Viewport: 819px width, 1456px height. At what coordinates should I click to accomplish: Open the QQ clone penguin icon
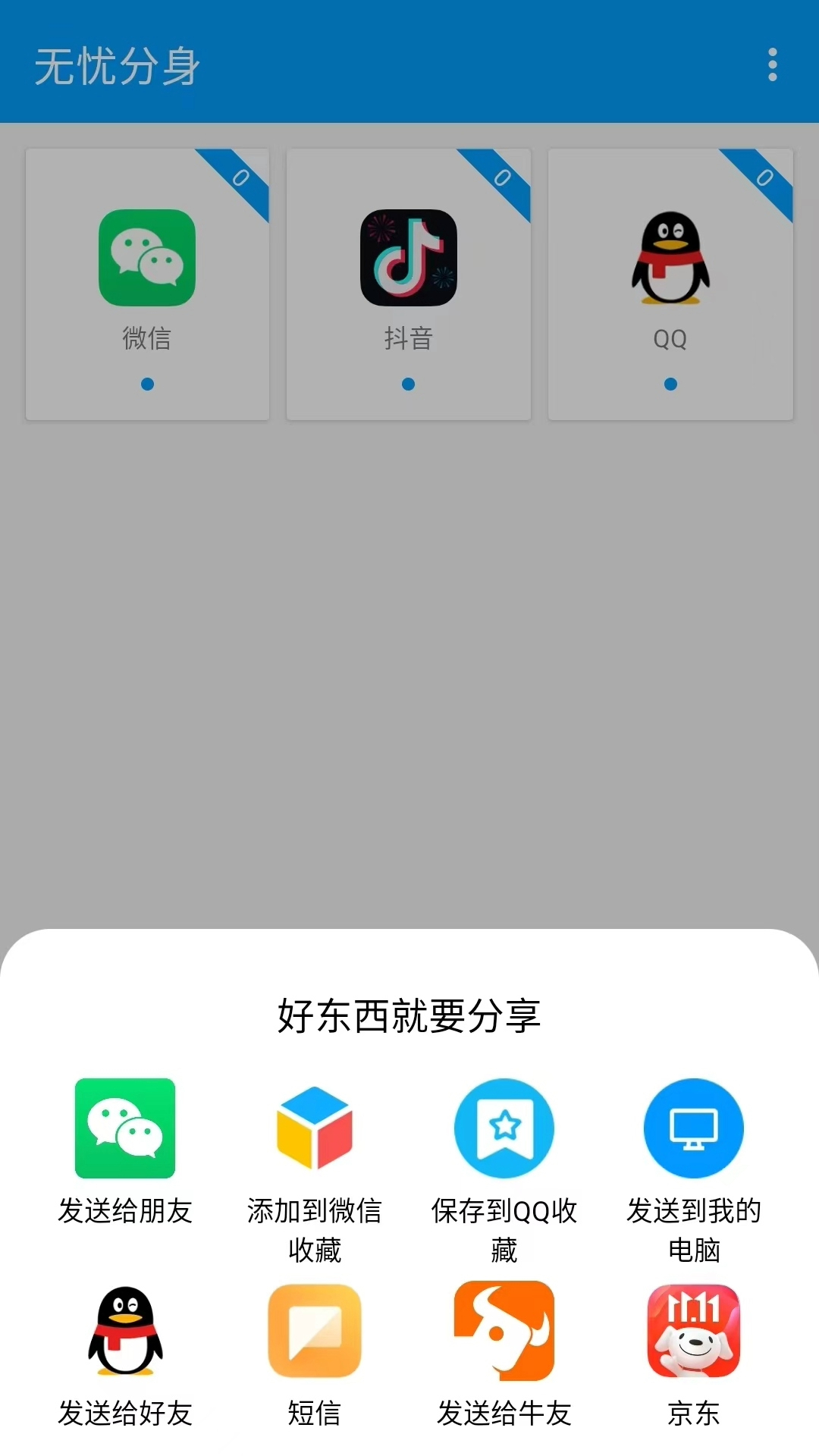670,258
